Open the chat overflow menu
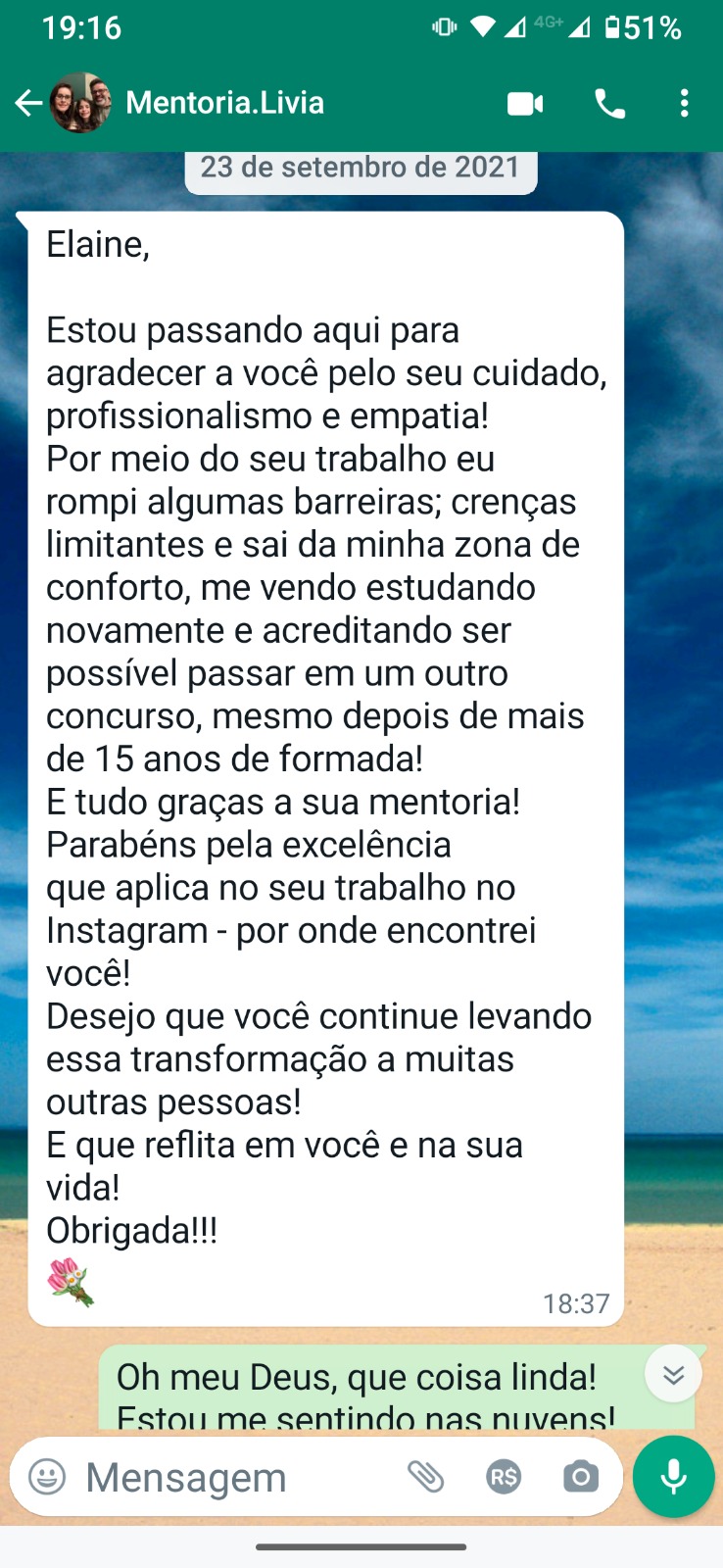Viewport: 723px width, 1568px height. [684, 104]
